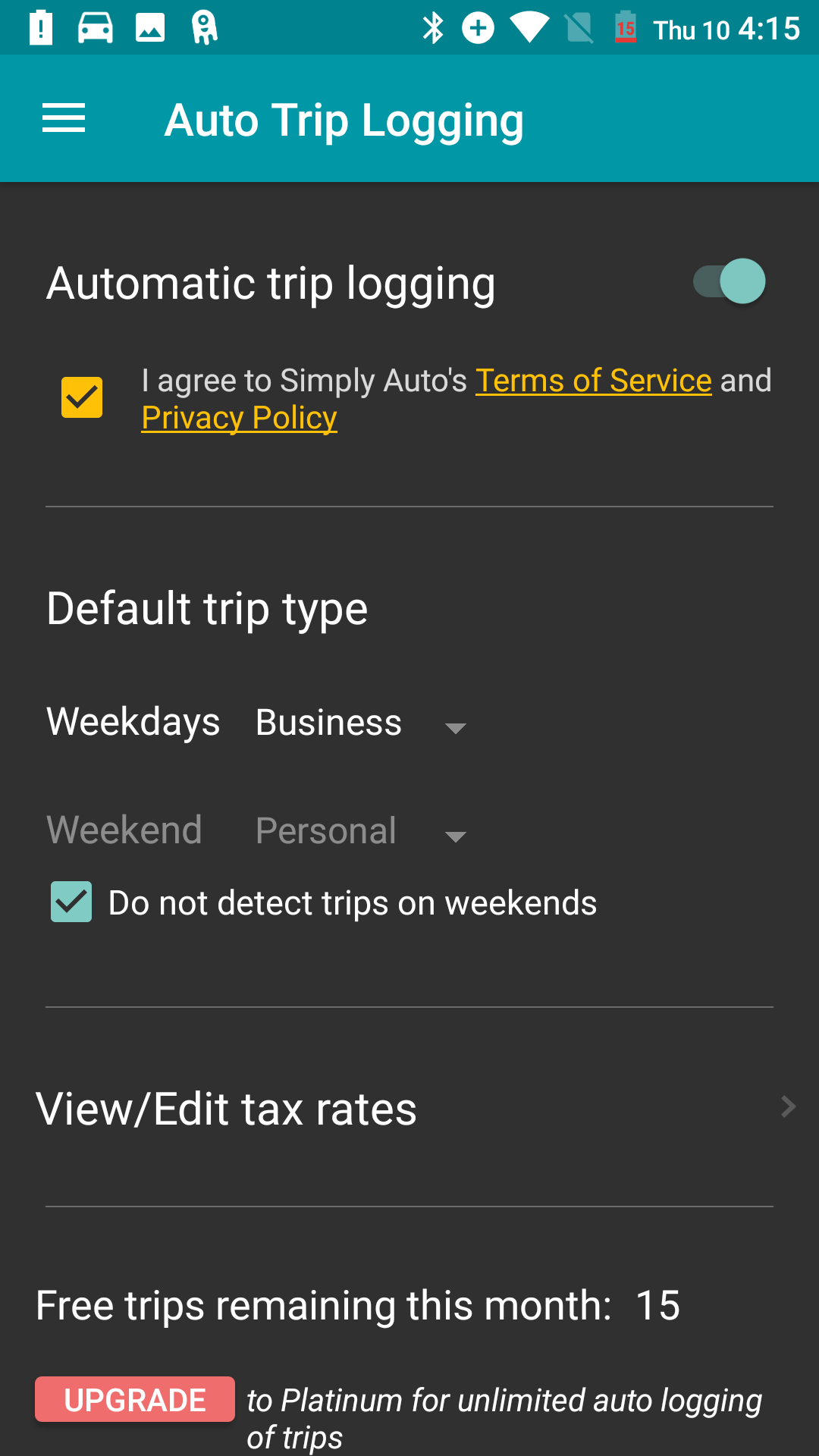This screenshot has width=819, height=1456.
Task: Tap UPGRADE to Platinum button
Action: point(135,1399)
